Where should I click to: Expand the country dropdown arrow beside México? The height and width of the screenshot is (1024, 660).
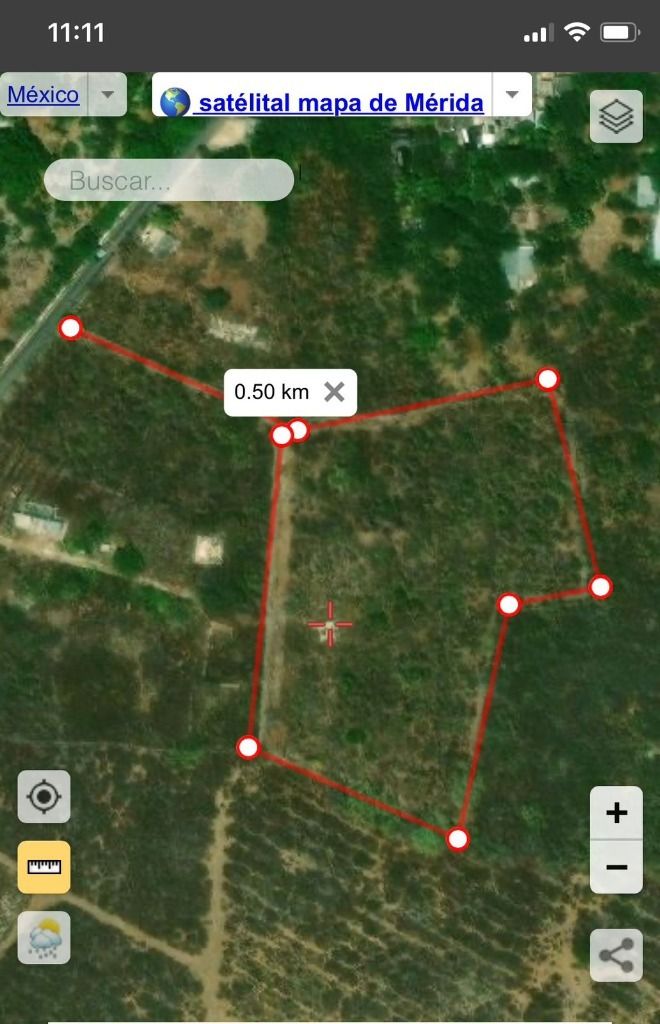108,94
